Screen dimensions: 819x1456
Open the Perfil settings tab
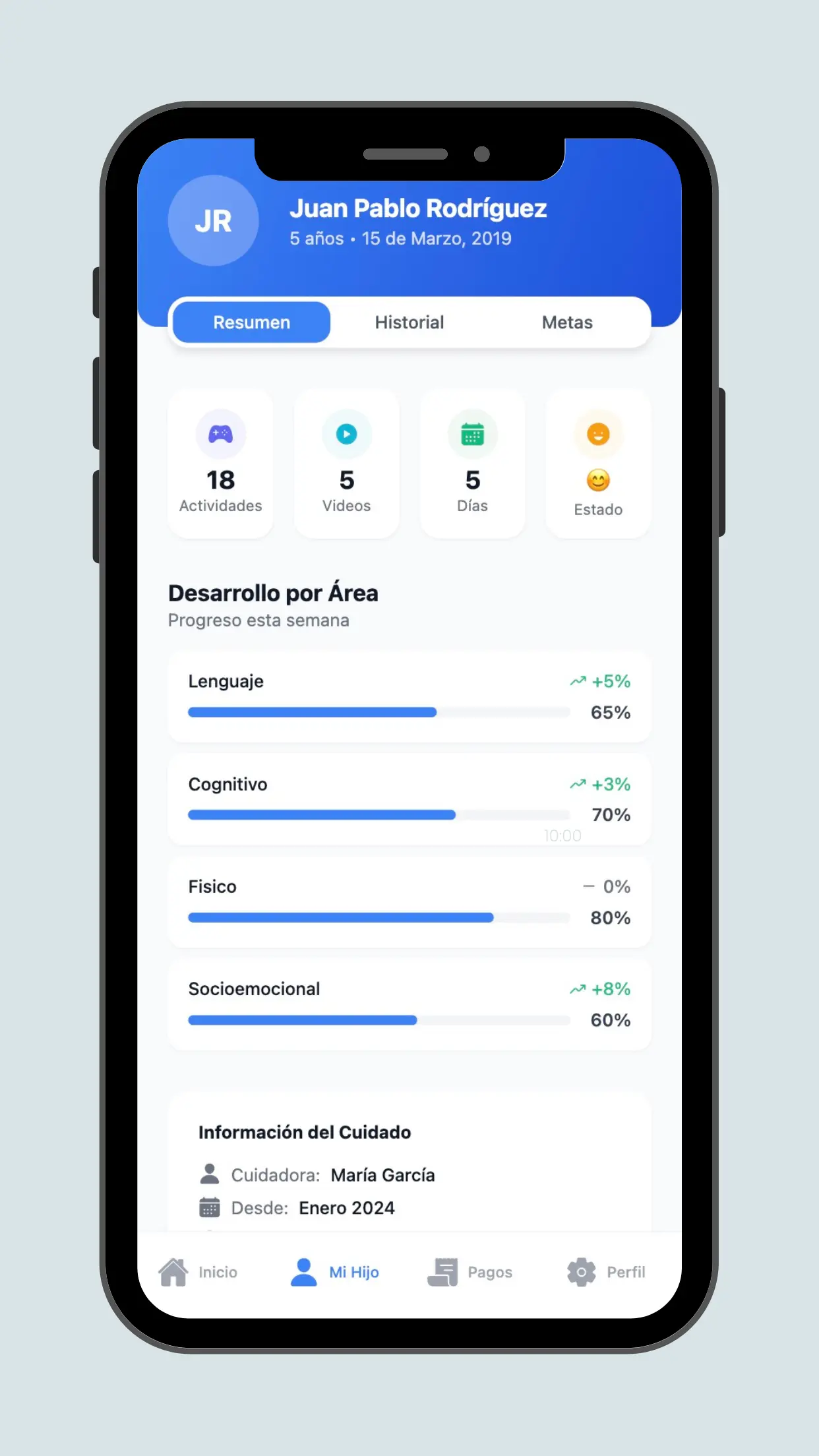pyautogui.click(x=606, y=1272)
